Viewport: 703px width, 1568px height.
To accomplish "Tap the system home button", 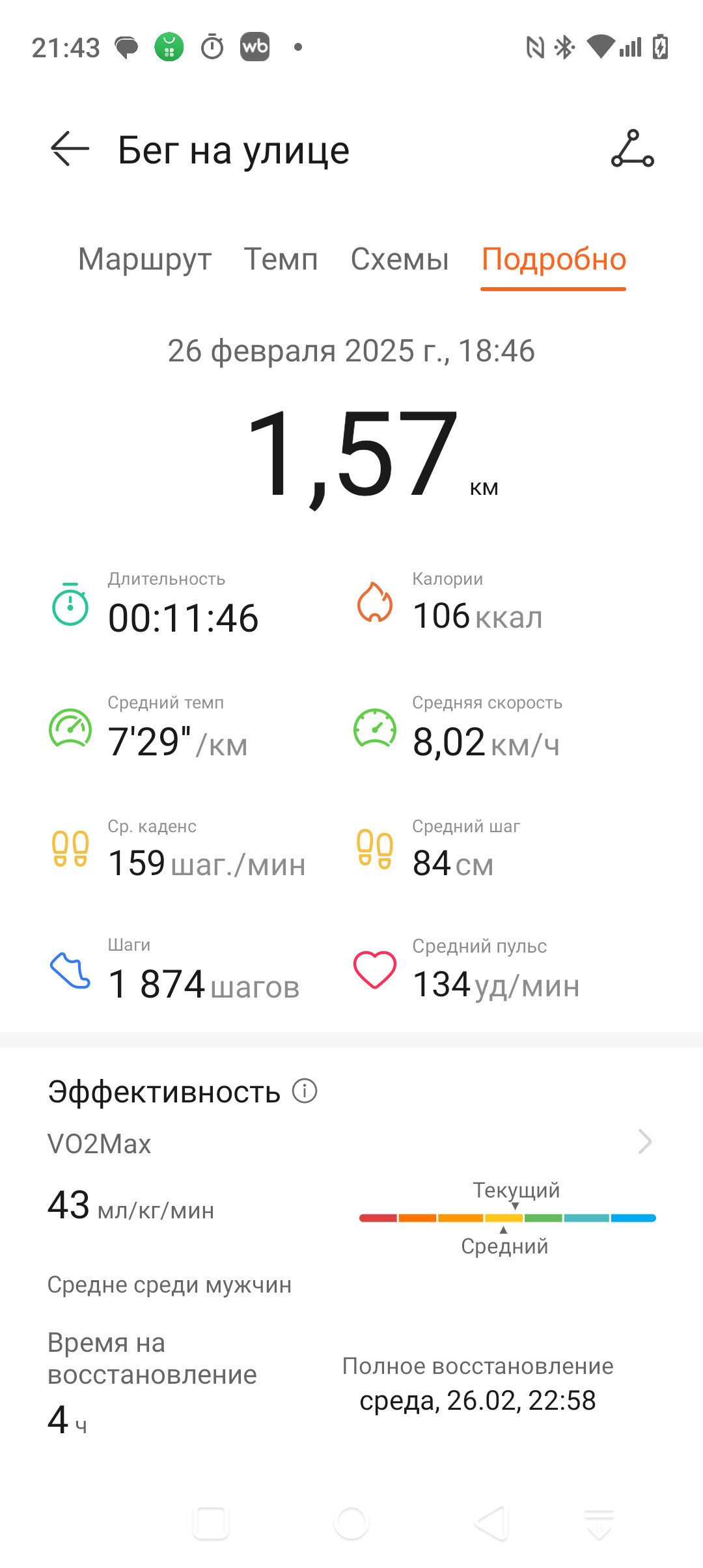I will coord(351,1524).
